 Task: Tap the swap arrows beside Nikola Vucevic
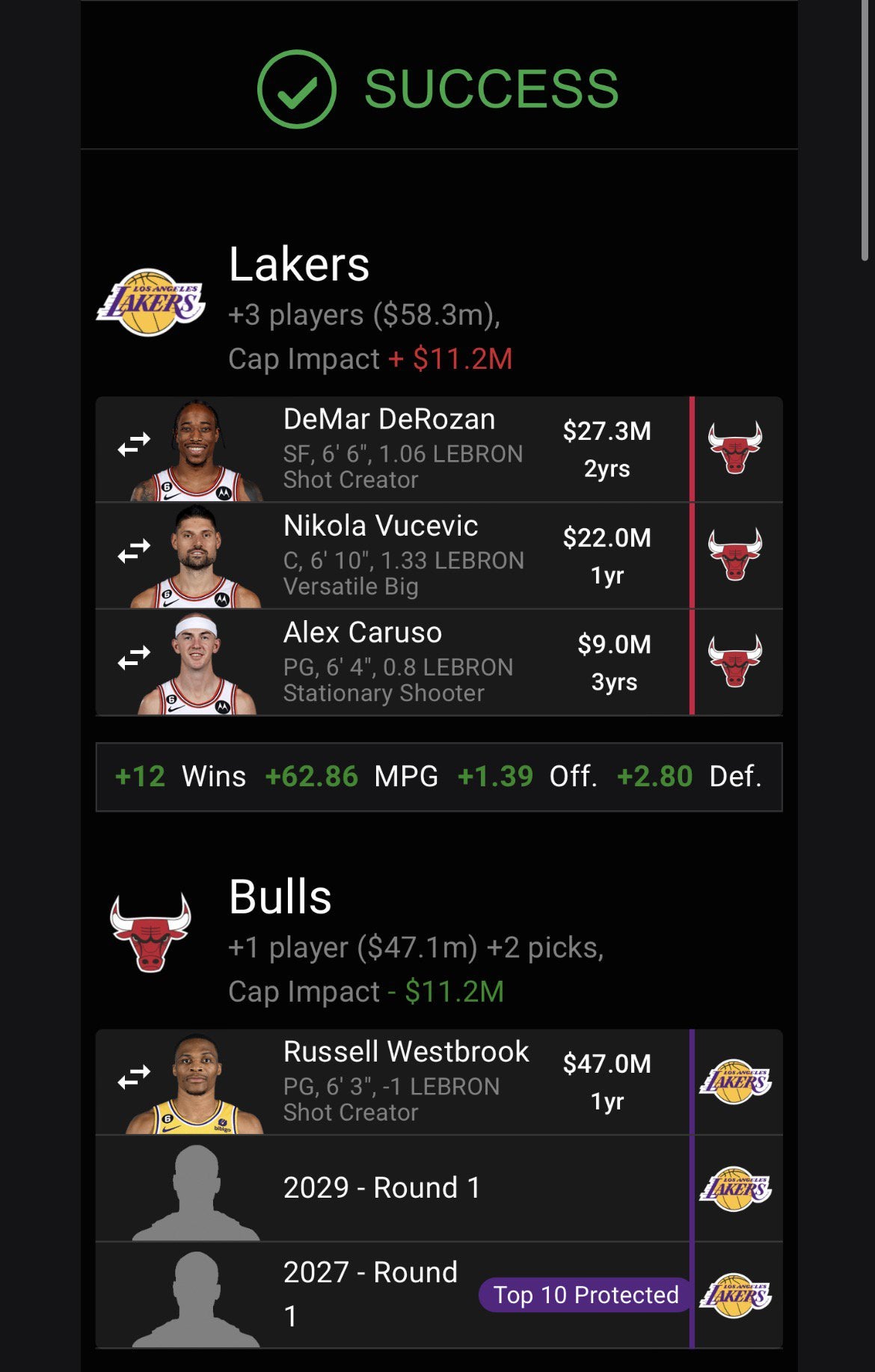(x=134, y=552)
